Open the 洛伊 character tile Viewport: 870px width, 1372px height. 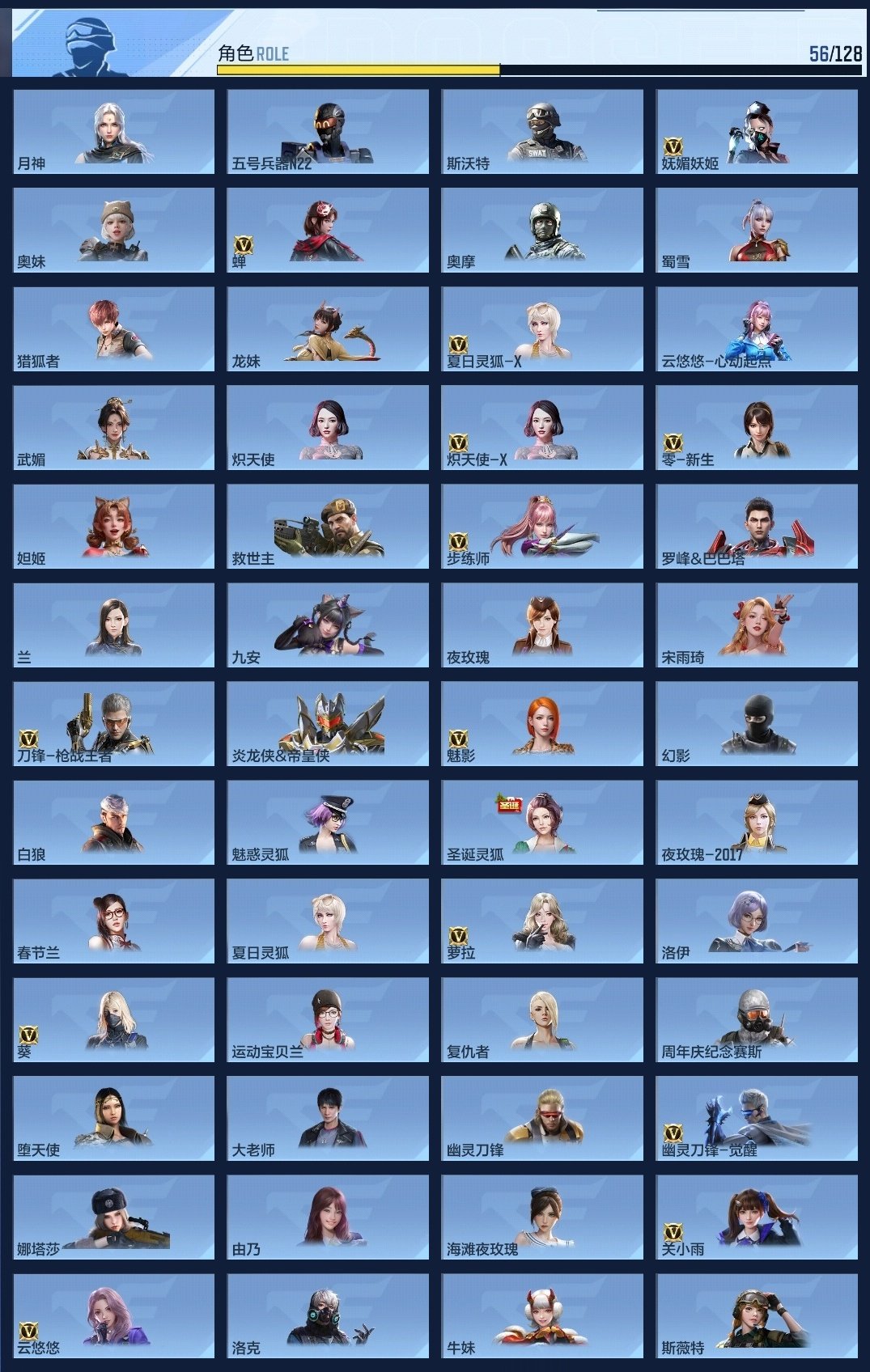pos(757,921)
